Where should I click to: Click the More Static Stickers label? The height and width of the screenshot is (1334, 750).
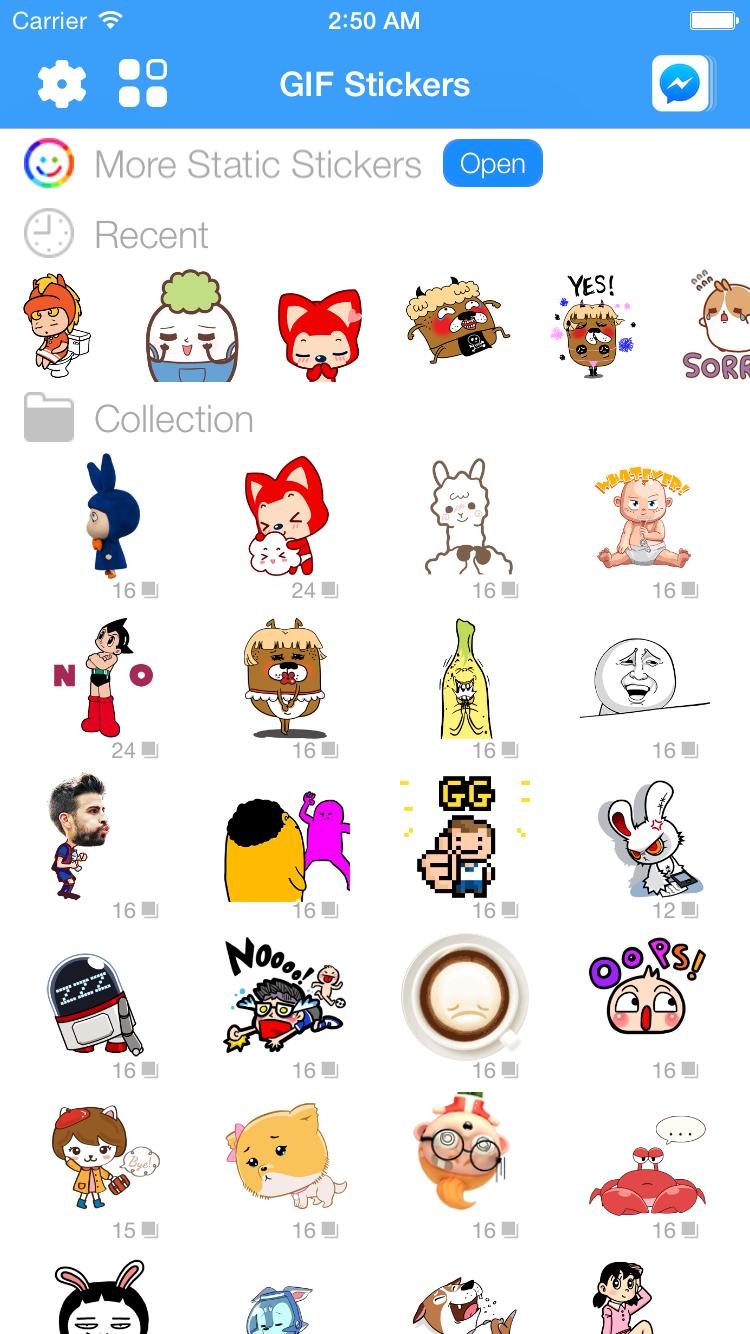(258, 163)
